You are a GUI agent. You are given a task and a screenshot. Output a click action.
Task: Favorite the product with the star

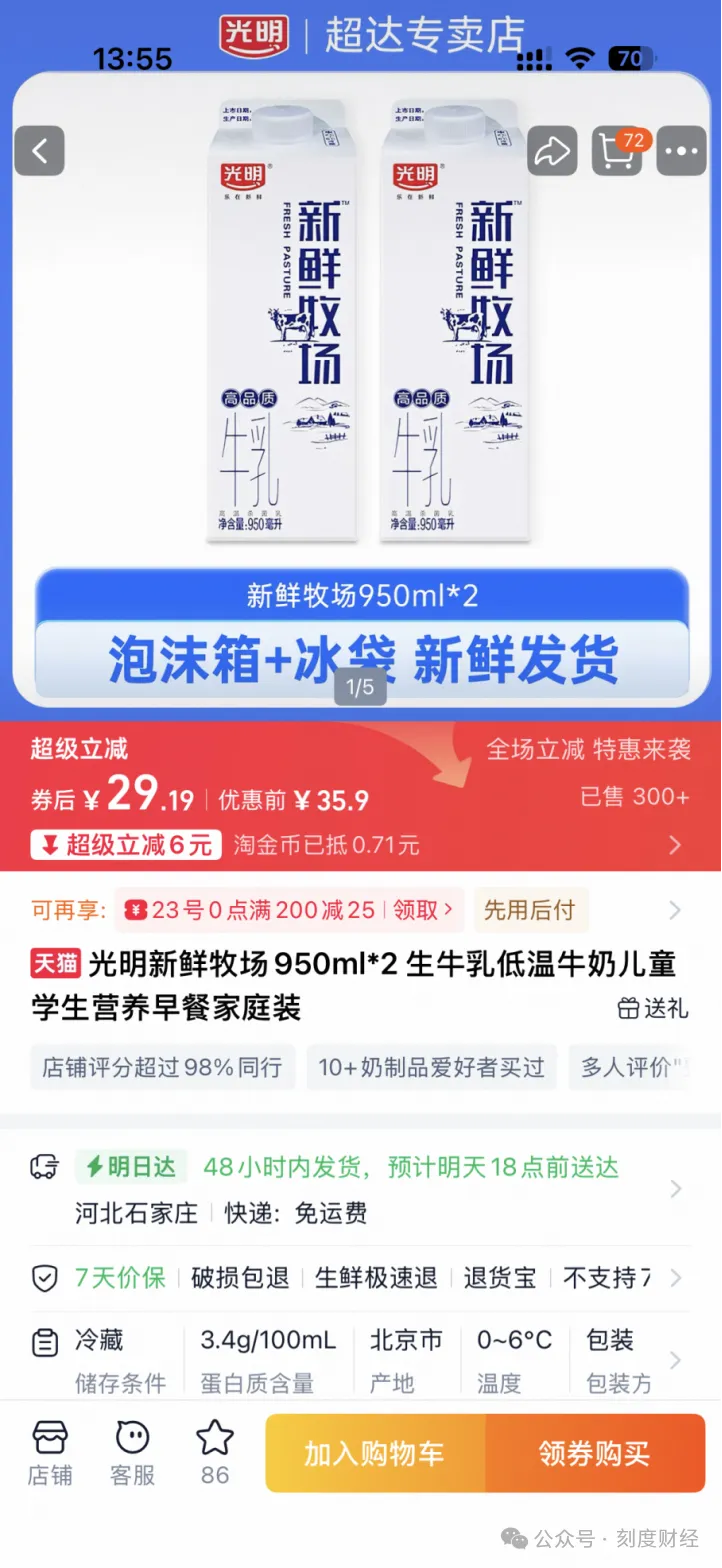click(214, 1451)
